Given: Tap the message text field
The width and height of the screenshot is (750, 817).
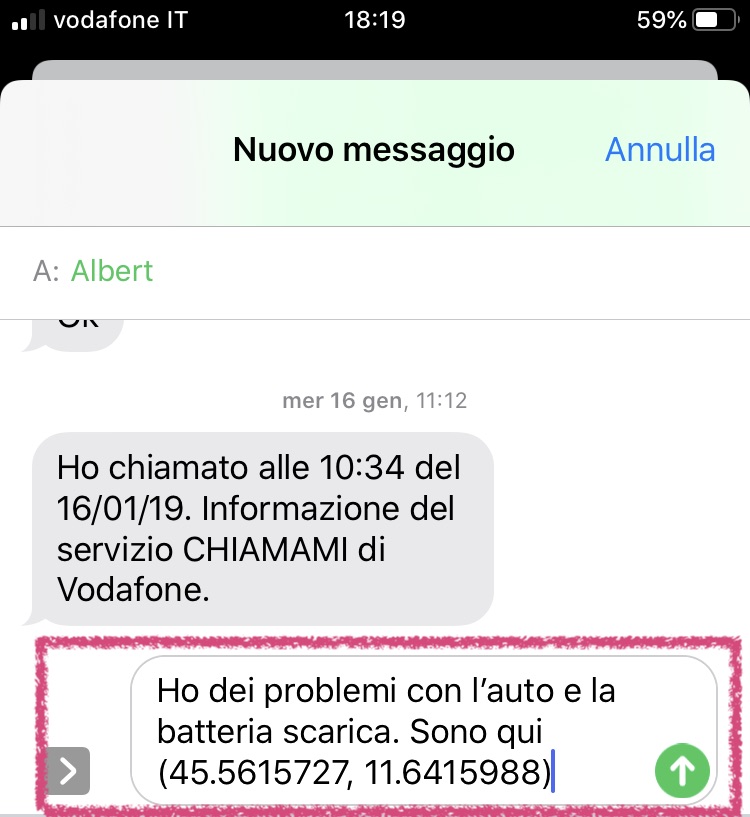Looking at the screenshot, I should coord(400,730).
